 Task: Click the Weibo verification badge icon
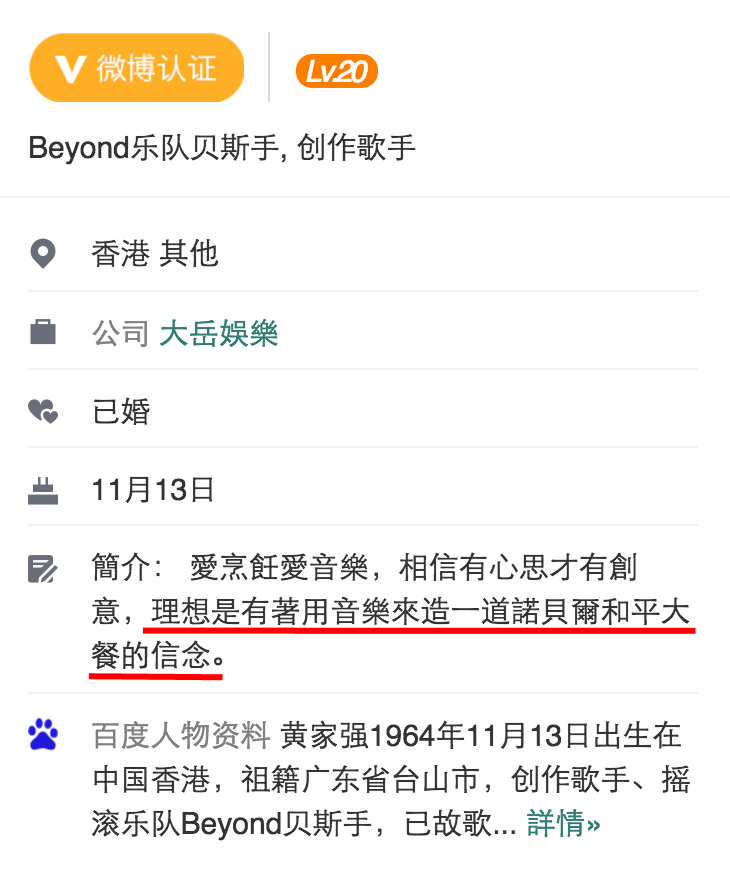pyautogui.click(x=137, y=70)
